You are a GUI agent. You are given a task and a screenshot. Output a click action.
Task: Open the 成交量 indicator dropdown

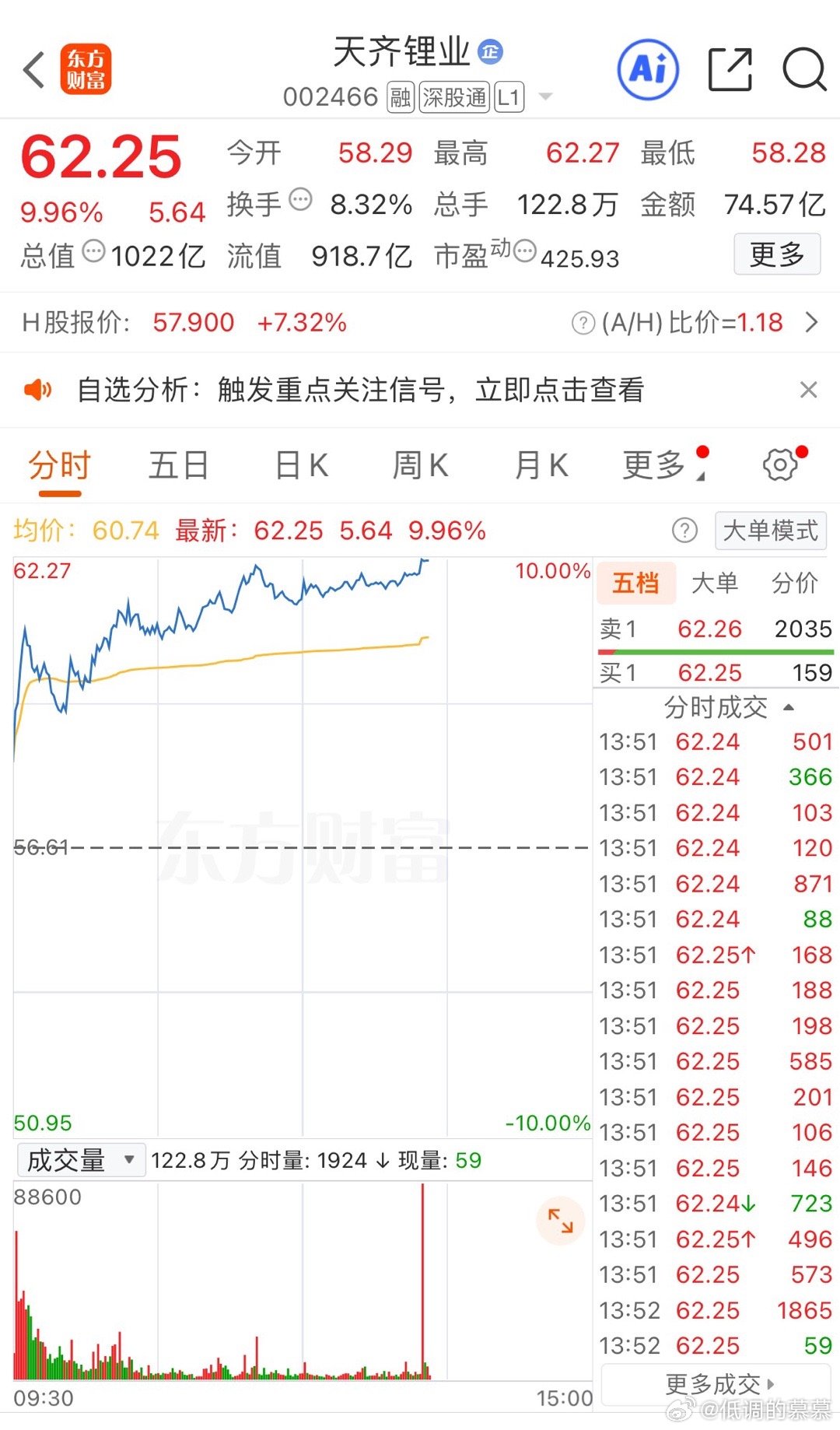click(80, 1159)
